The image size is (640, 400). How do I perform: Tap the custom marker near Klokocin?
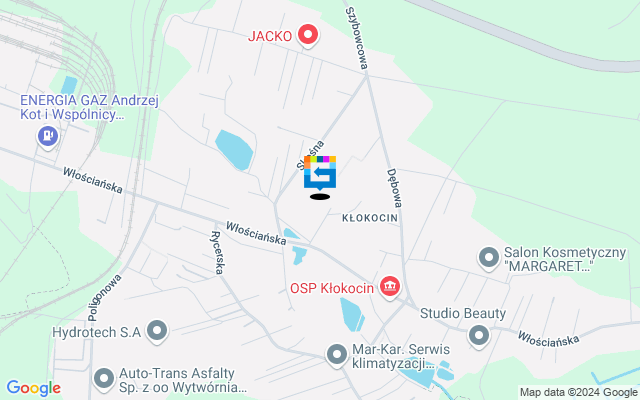tap(320, 173)
